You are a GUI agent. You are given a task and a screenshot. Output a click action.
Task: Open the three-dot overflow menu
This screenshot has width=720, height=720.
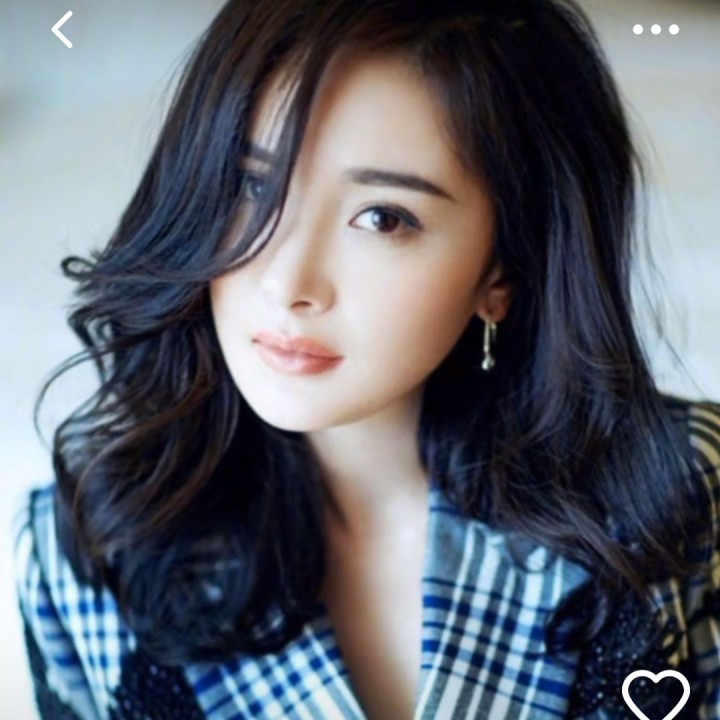coord(655,30)
